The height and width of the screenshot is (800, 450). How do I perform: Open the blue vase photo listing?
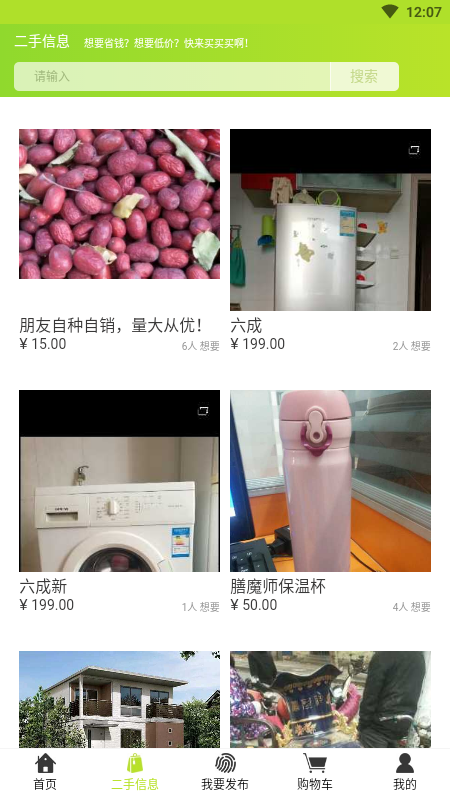[x=330, y=699]
